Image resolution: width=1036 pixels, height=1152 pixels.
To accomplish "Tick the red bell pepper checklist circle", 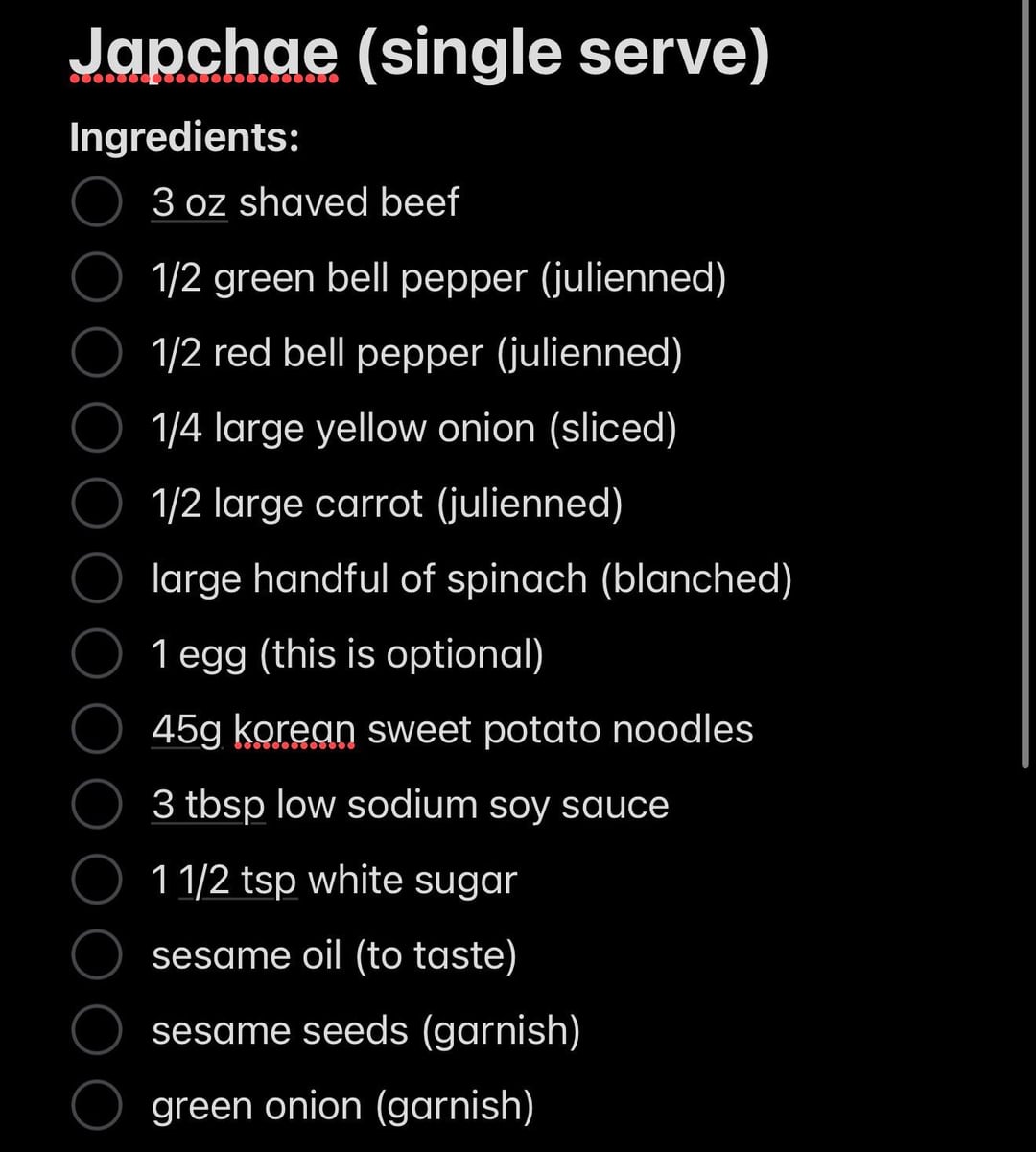I will pyautogui.click(x=96, y=353).
